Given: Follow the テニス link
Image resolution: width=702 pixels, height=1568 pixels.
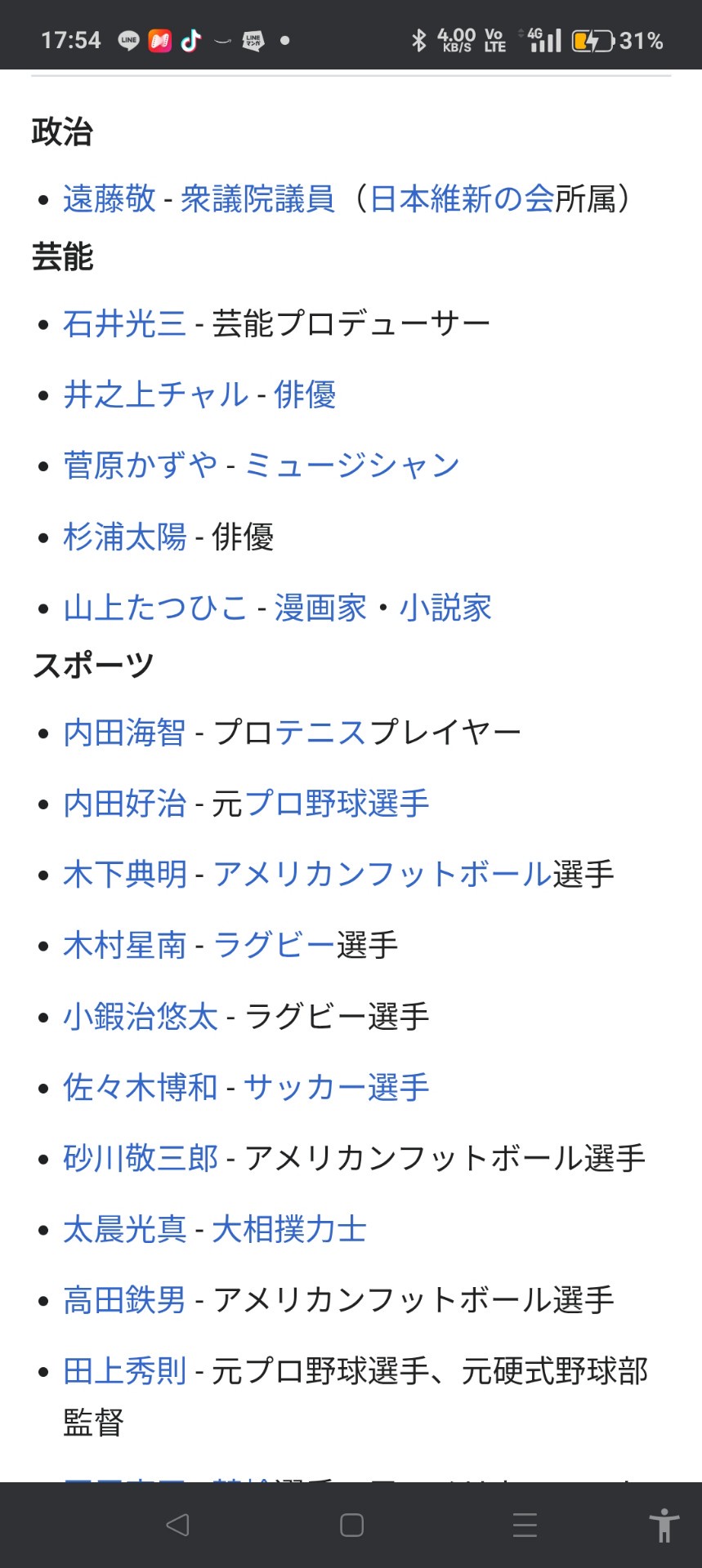Looking at the screenshot, I should tap(320, 733).
